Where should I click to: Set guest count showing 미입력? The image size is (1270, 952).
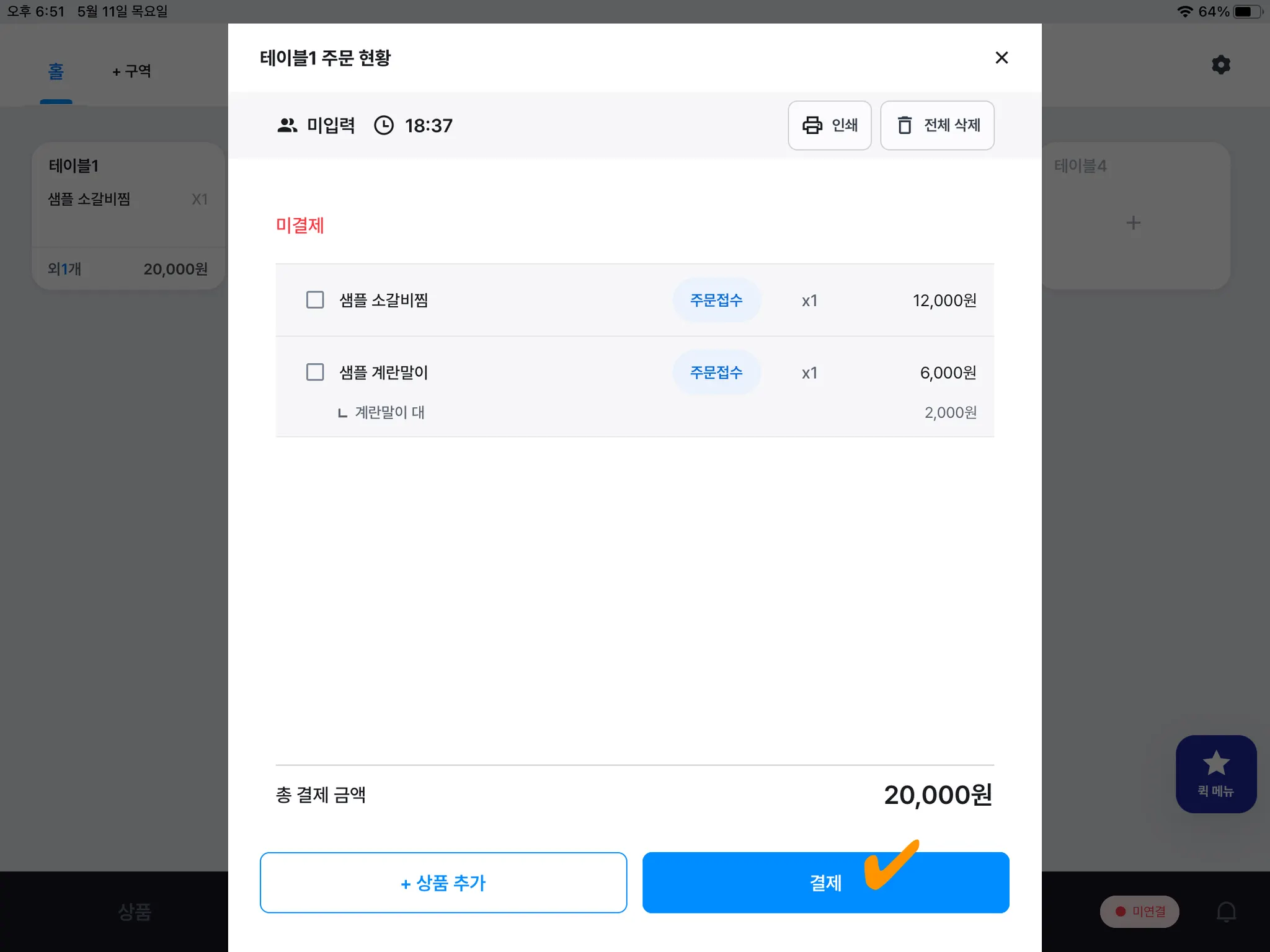(x=316, y=125)
